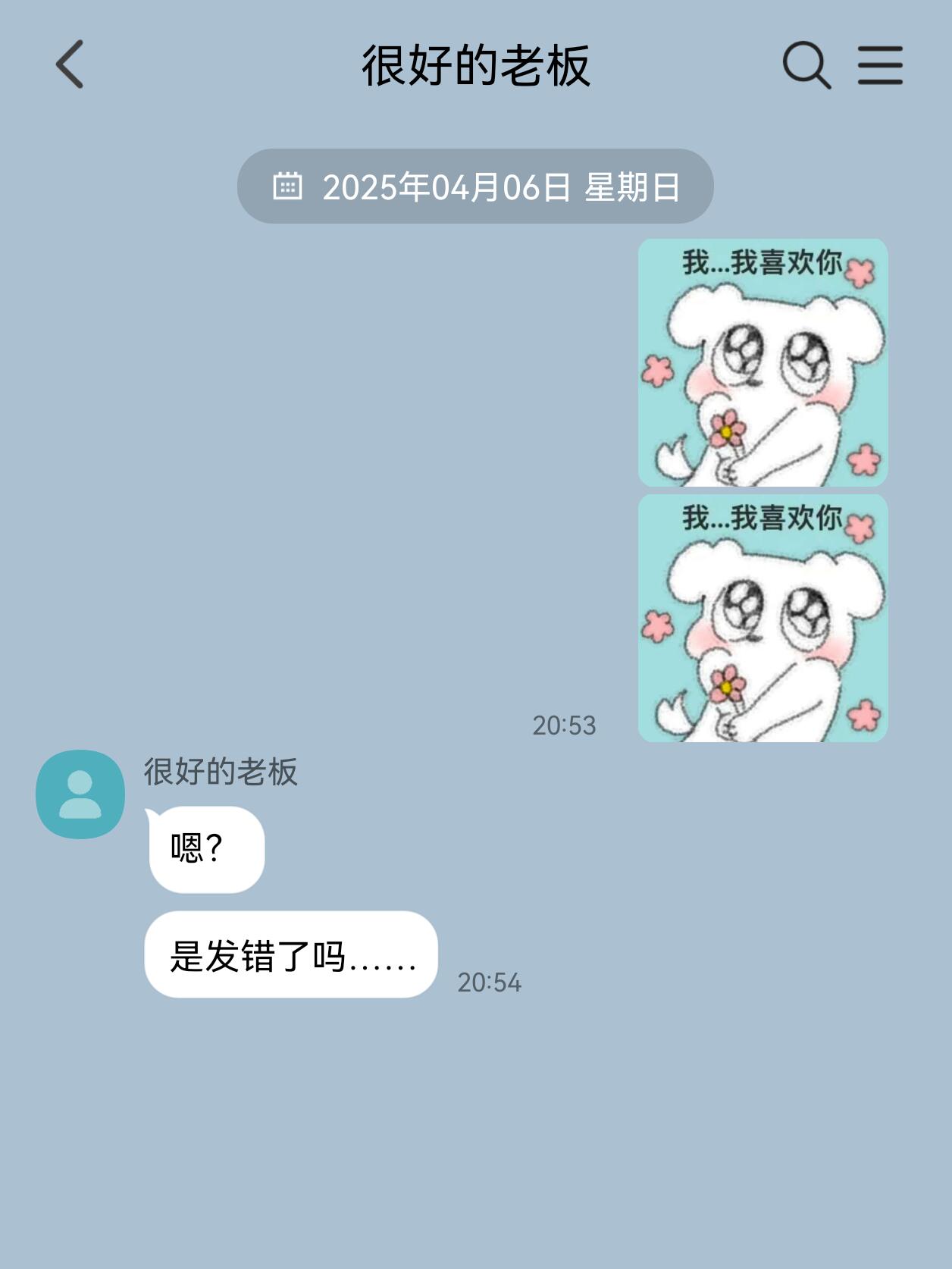
Task: Open the date selector 2025年04月06日
Action: coord(475,186)
